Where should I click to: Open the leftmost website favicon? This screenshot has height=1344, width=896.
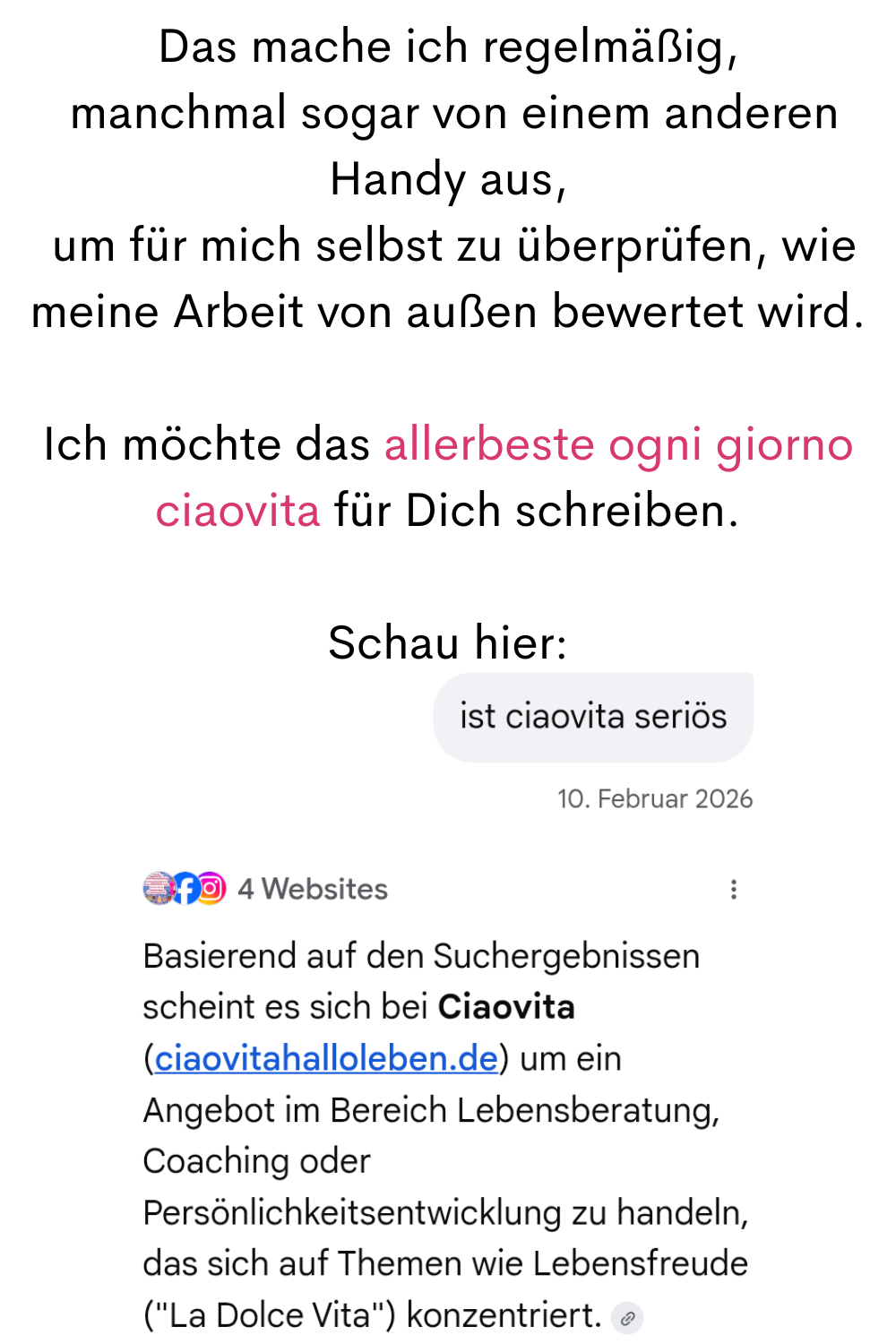coord(158,889)
